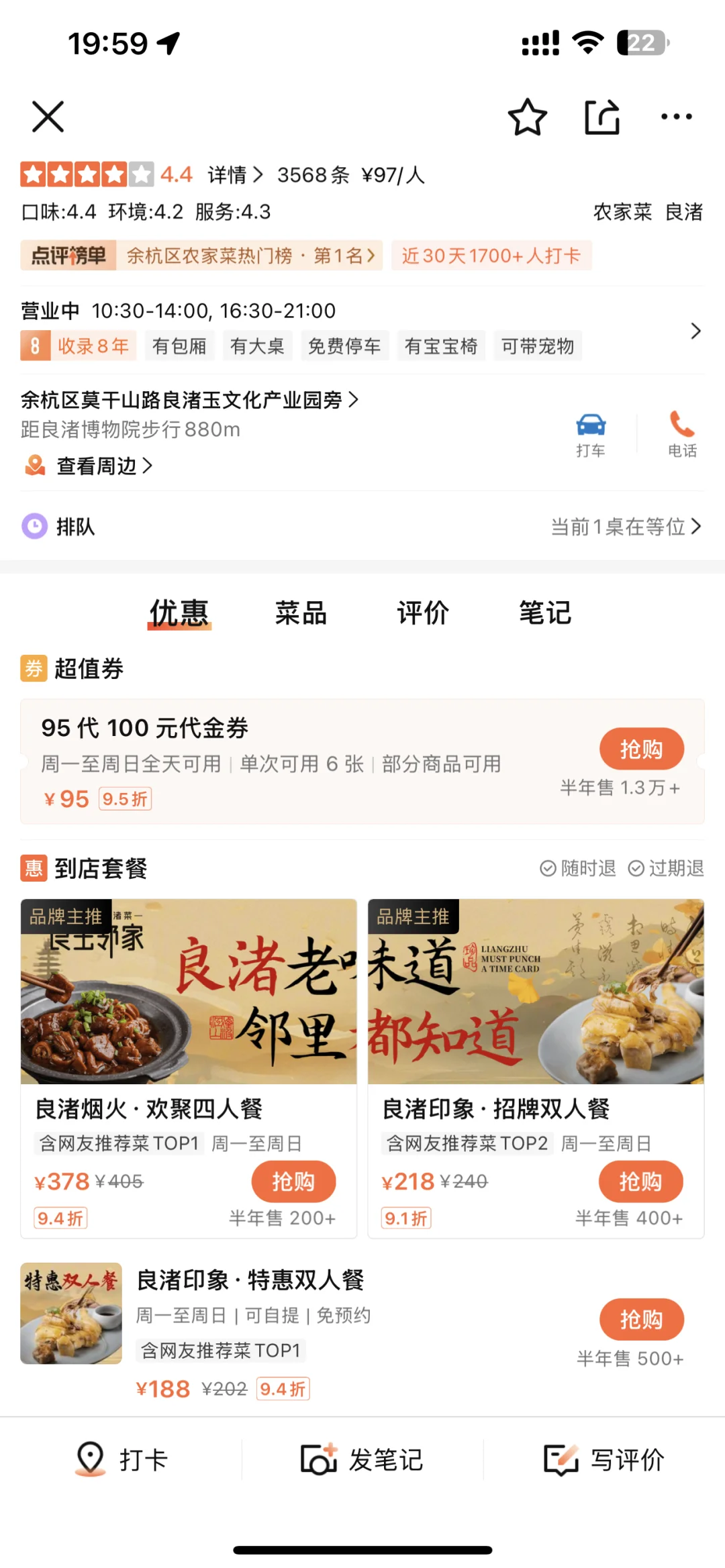Share this restaurant
Viewport: 725px width, 1568px height.
click(601, 115)
